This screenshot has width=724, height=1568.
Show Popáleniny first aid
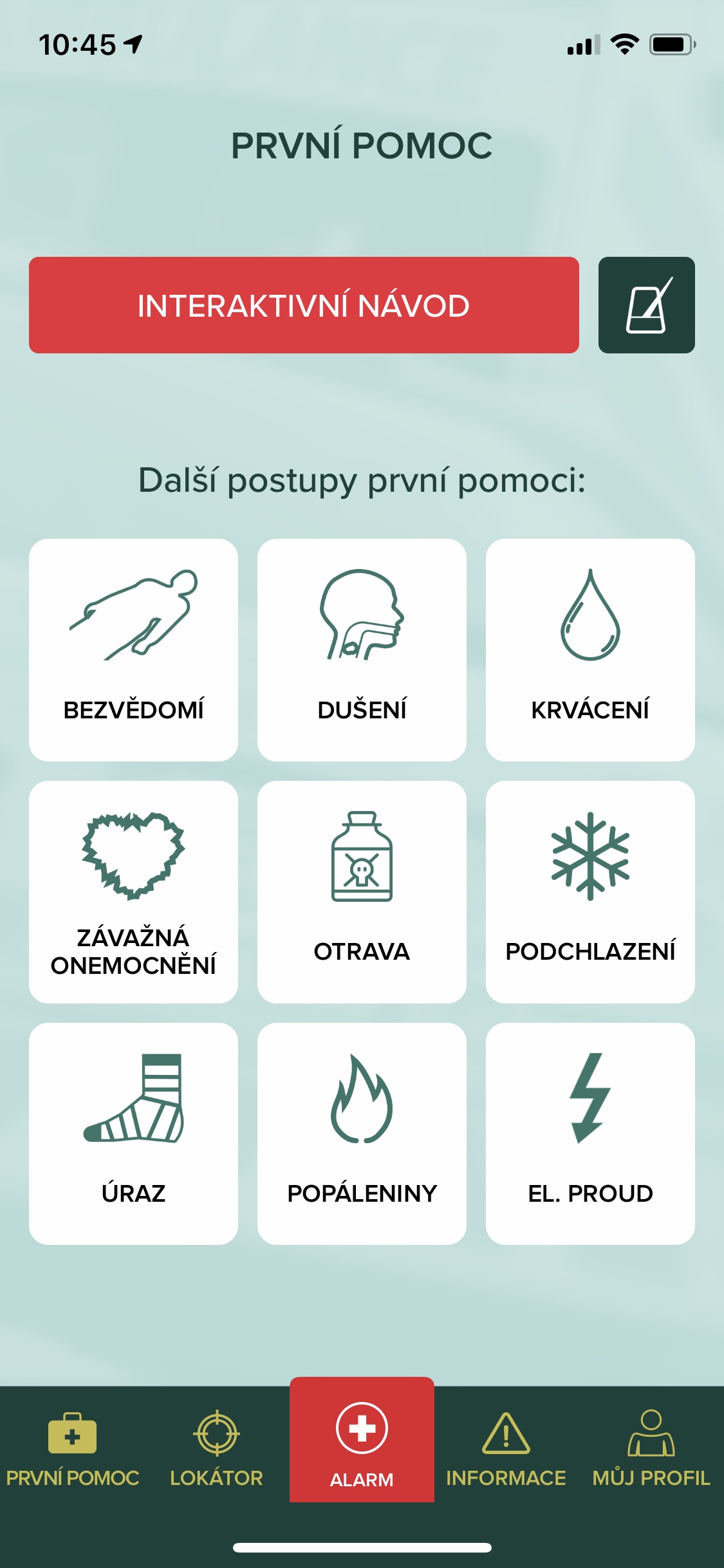pos(362,1134)
